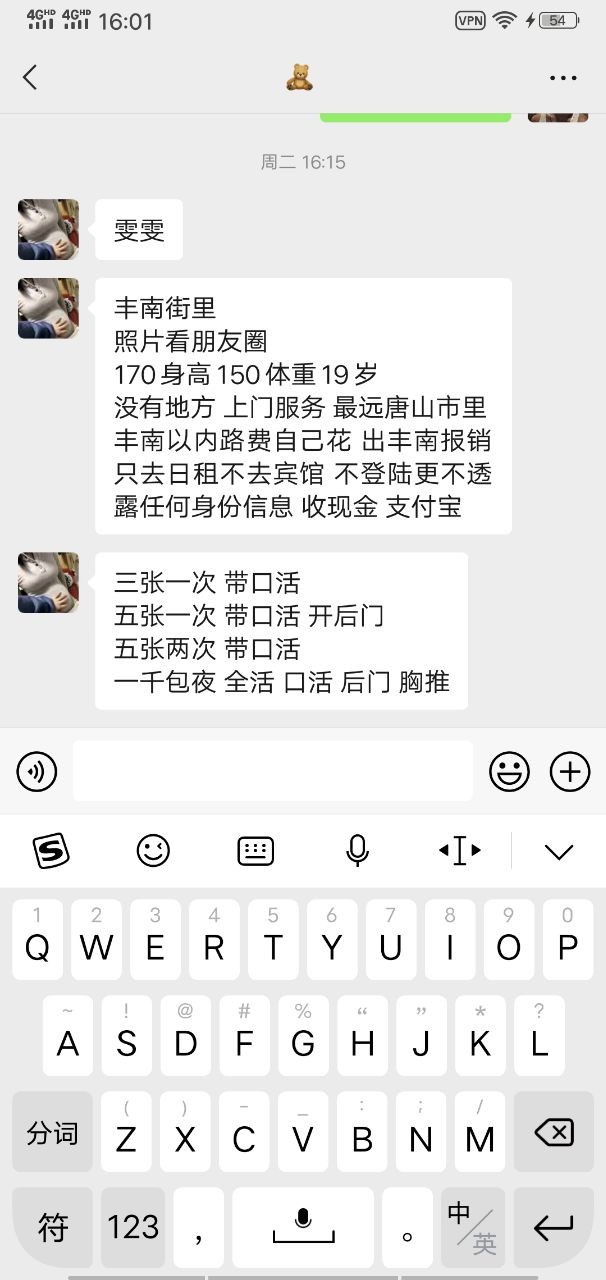The image size is (606, 1280).
Task: Tap the 分词 key
Action: pos(52,1133)
